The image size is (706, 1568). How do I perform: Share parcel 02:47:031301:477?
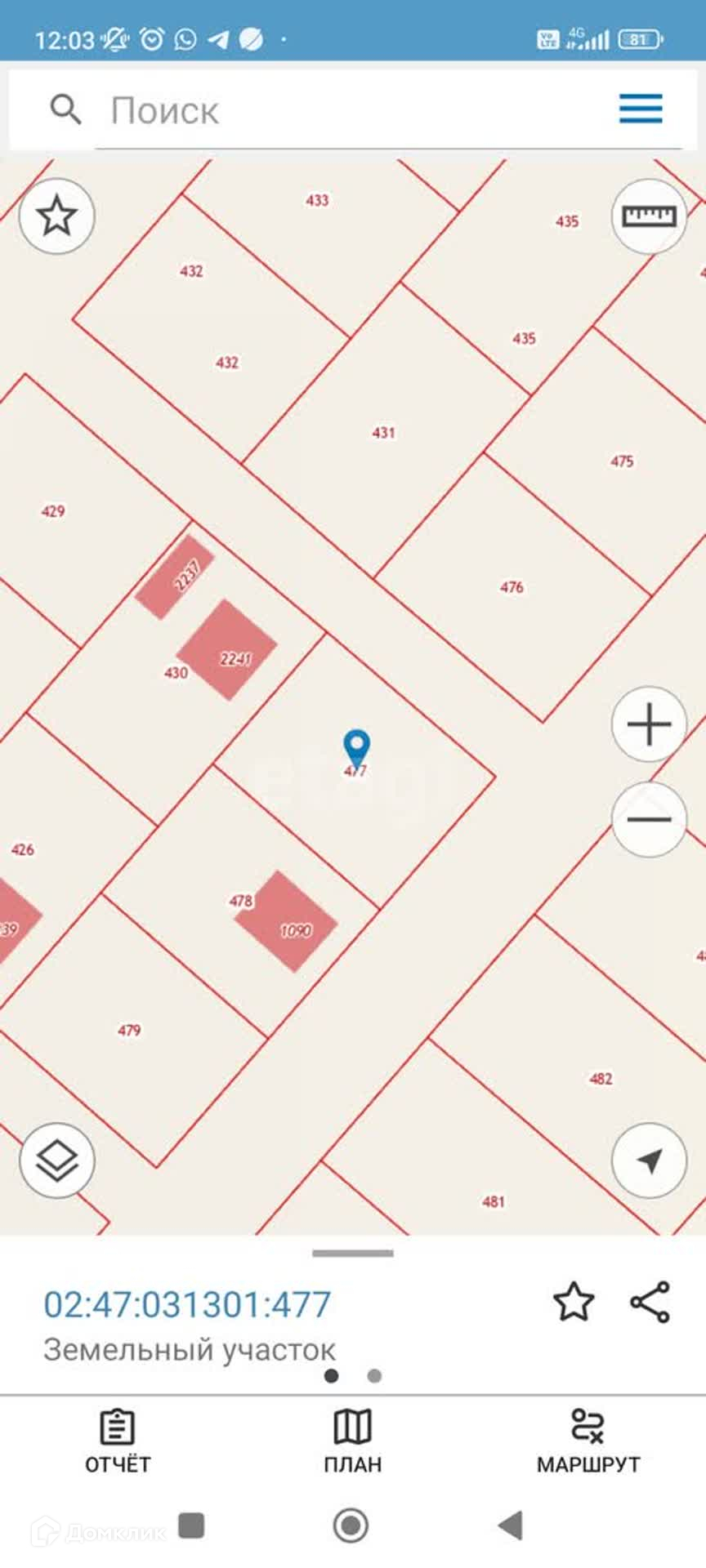pyautogui.click(x=650, y=1303)
